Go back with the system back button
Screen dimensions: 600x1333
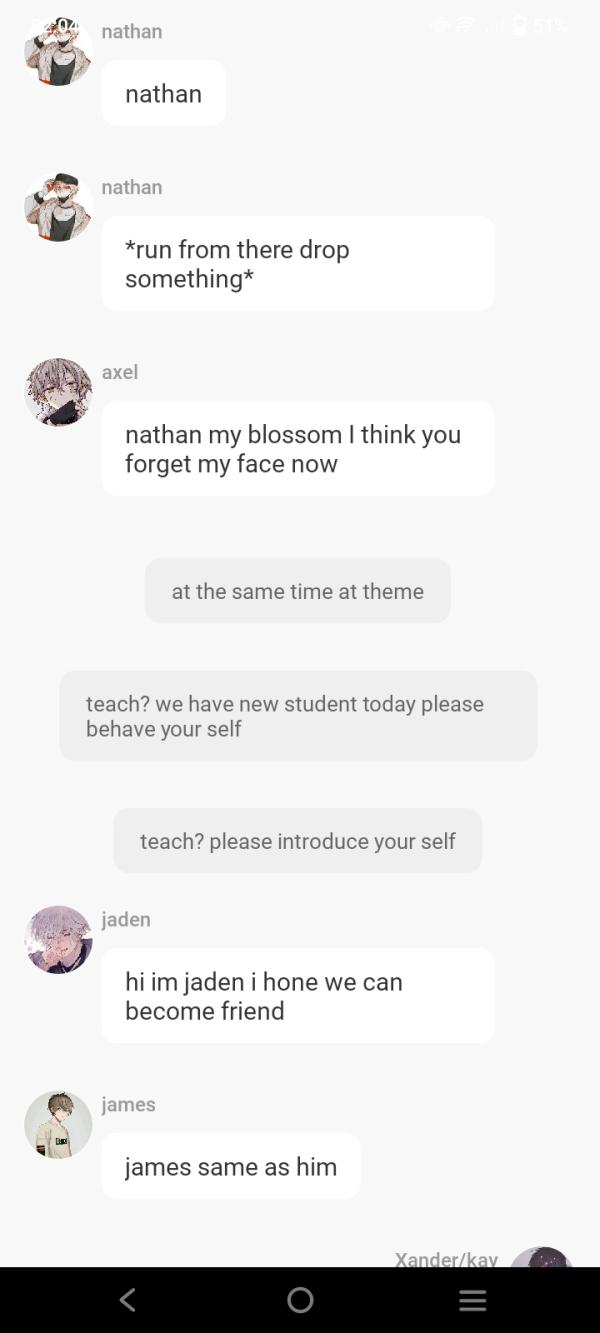tap(127, 1300)
